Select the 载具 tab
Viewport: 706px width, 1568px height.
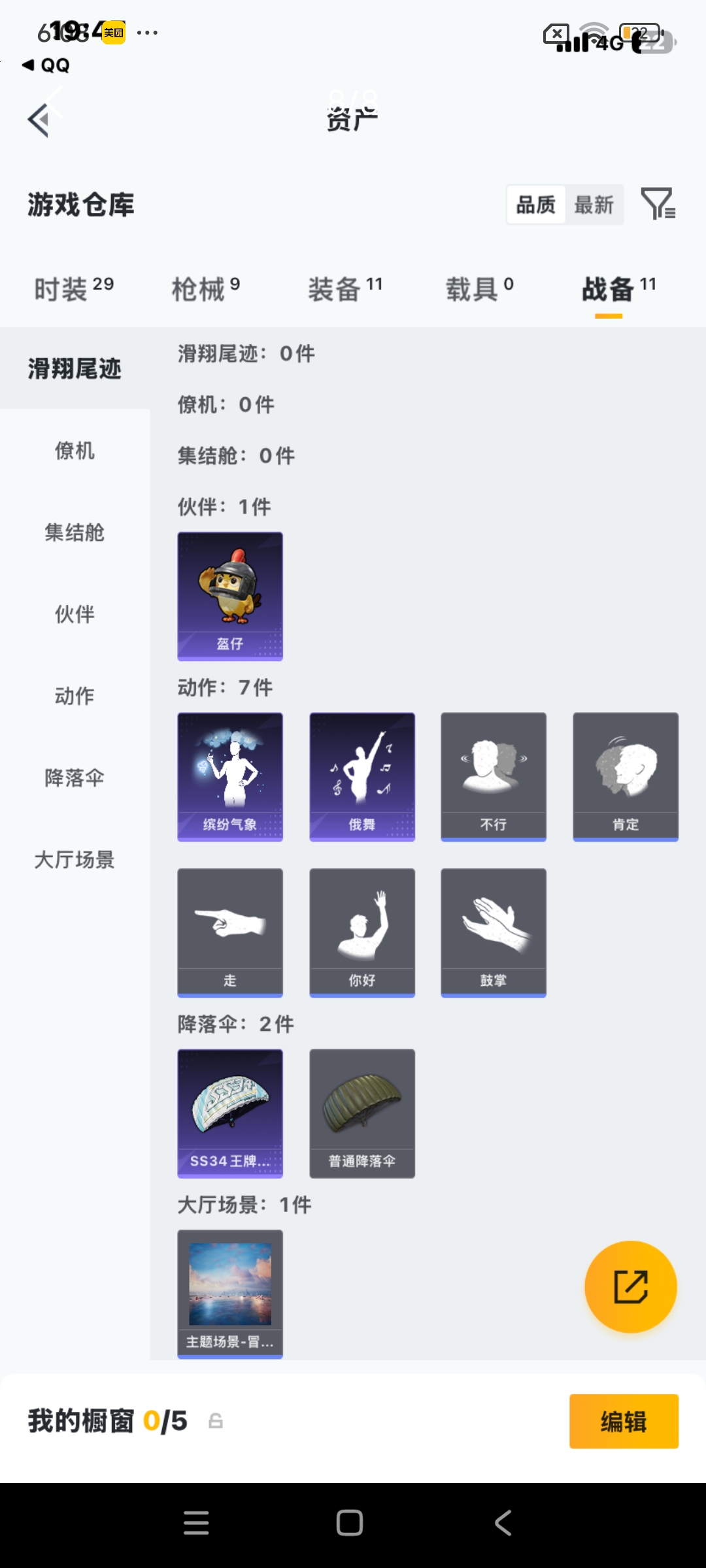pos(479,289)
